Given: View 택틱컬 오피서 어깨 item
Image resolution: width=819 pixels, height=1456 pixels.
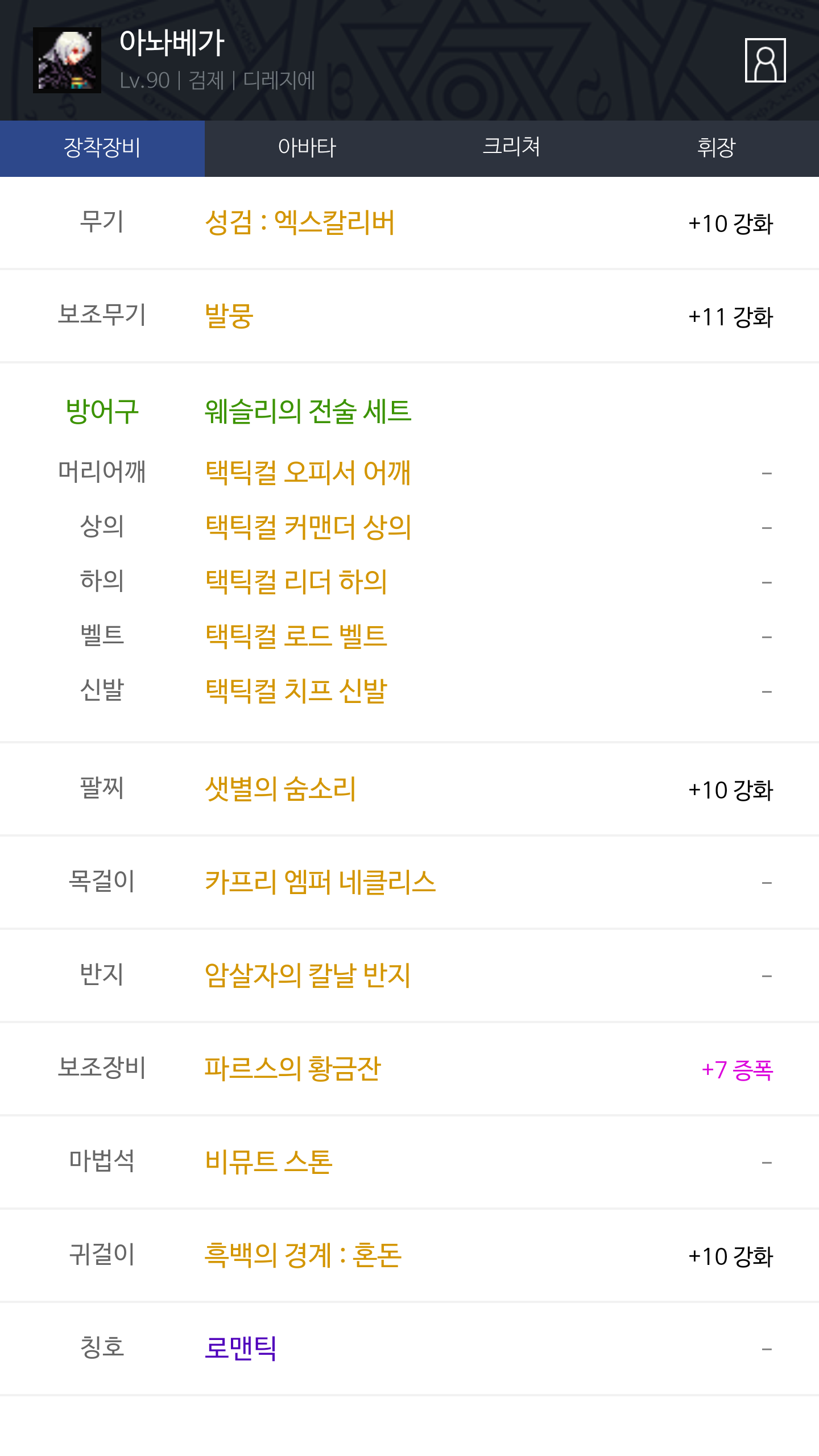Looking at the screenshot, I should tap(308, 472).
